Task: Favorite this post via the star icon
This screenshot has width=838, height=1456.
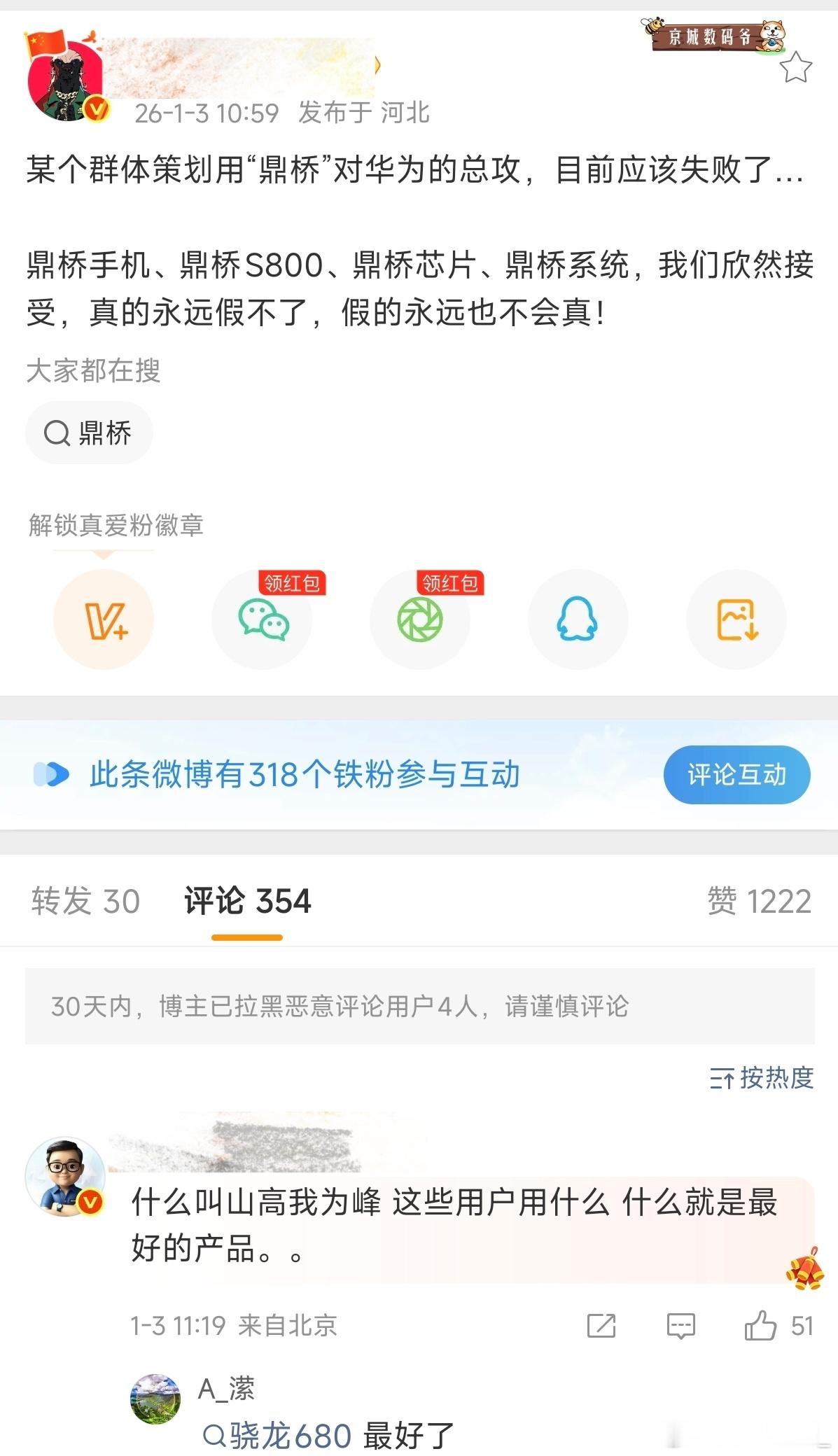Action: tap(795, 66)
